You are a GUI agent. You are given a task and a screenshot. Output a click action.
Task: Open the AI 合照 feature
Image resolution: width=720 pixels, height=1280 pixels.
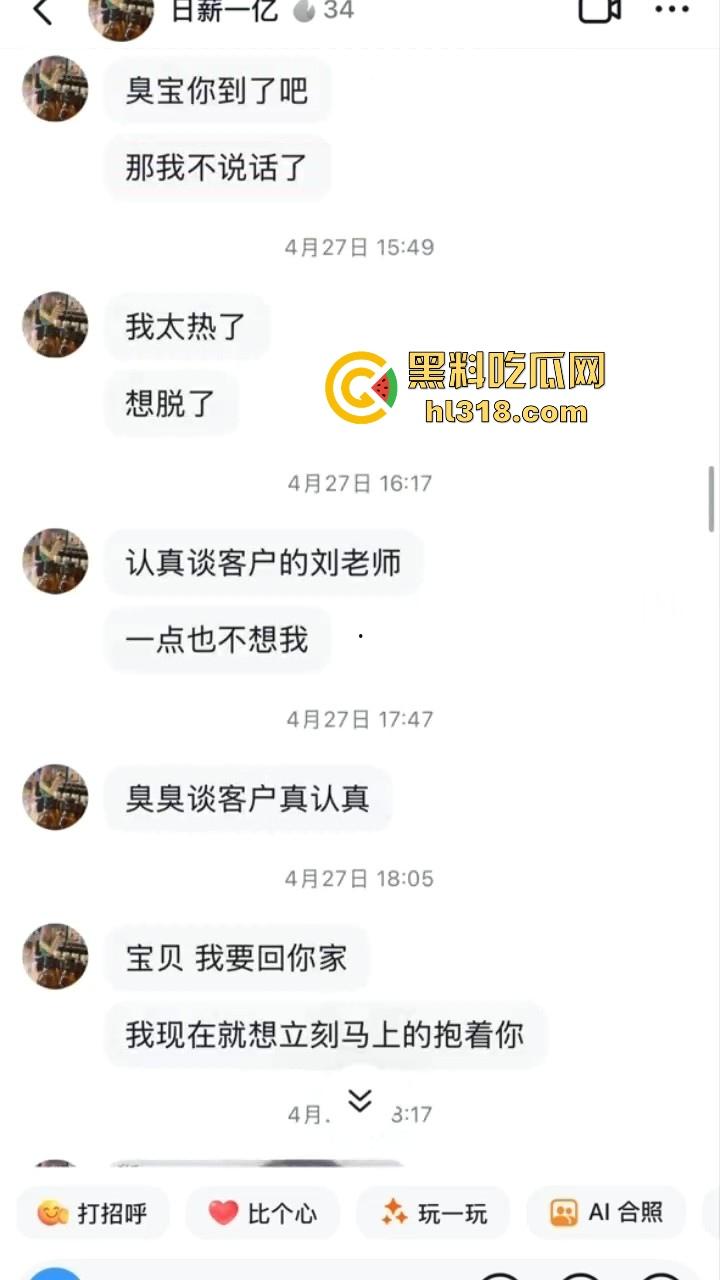[x=605, y=1212]
